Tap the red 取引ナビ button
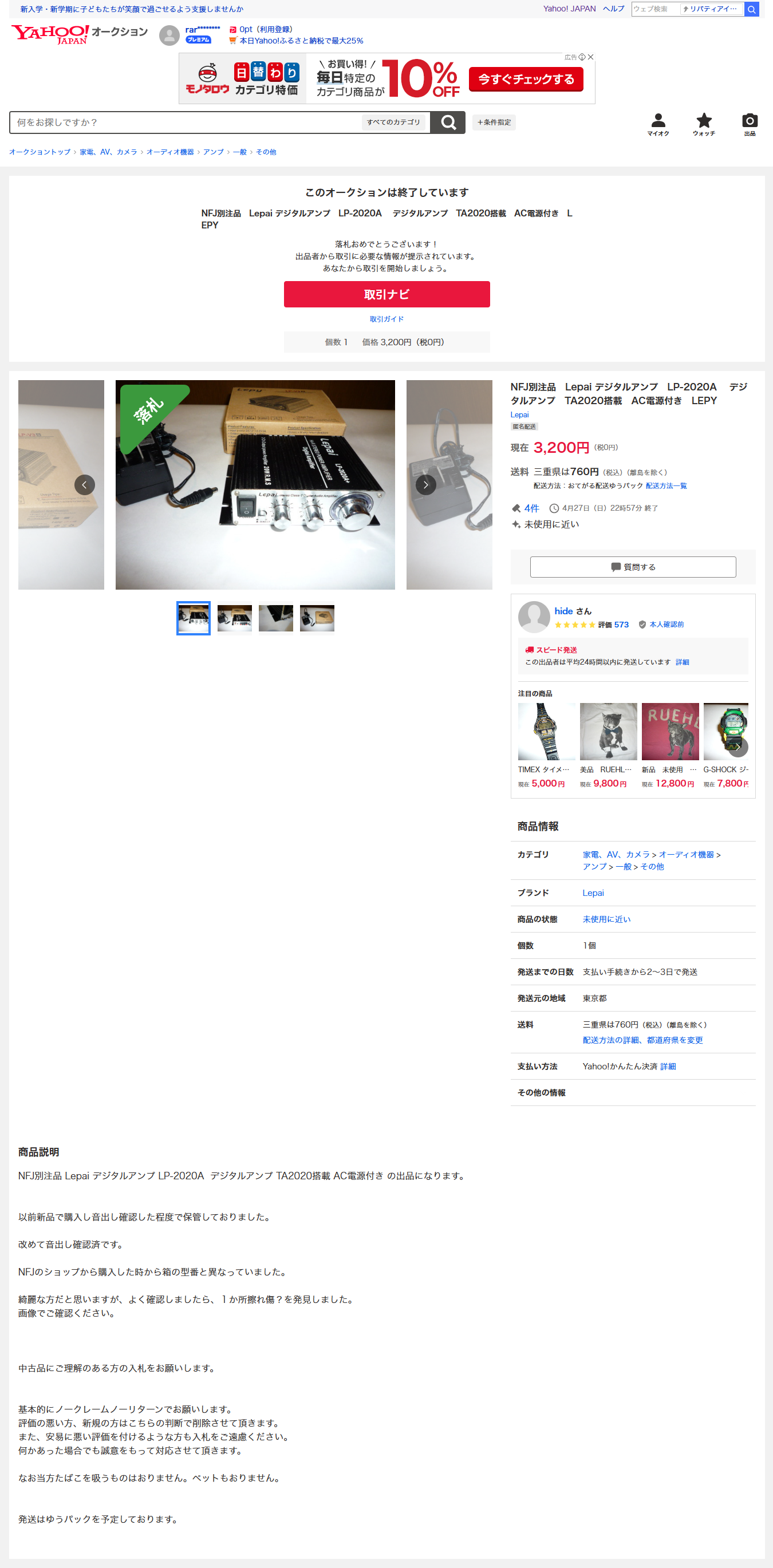The width and height of the screenshot is (773, 1568). tap(386, 294)
